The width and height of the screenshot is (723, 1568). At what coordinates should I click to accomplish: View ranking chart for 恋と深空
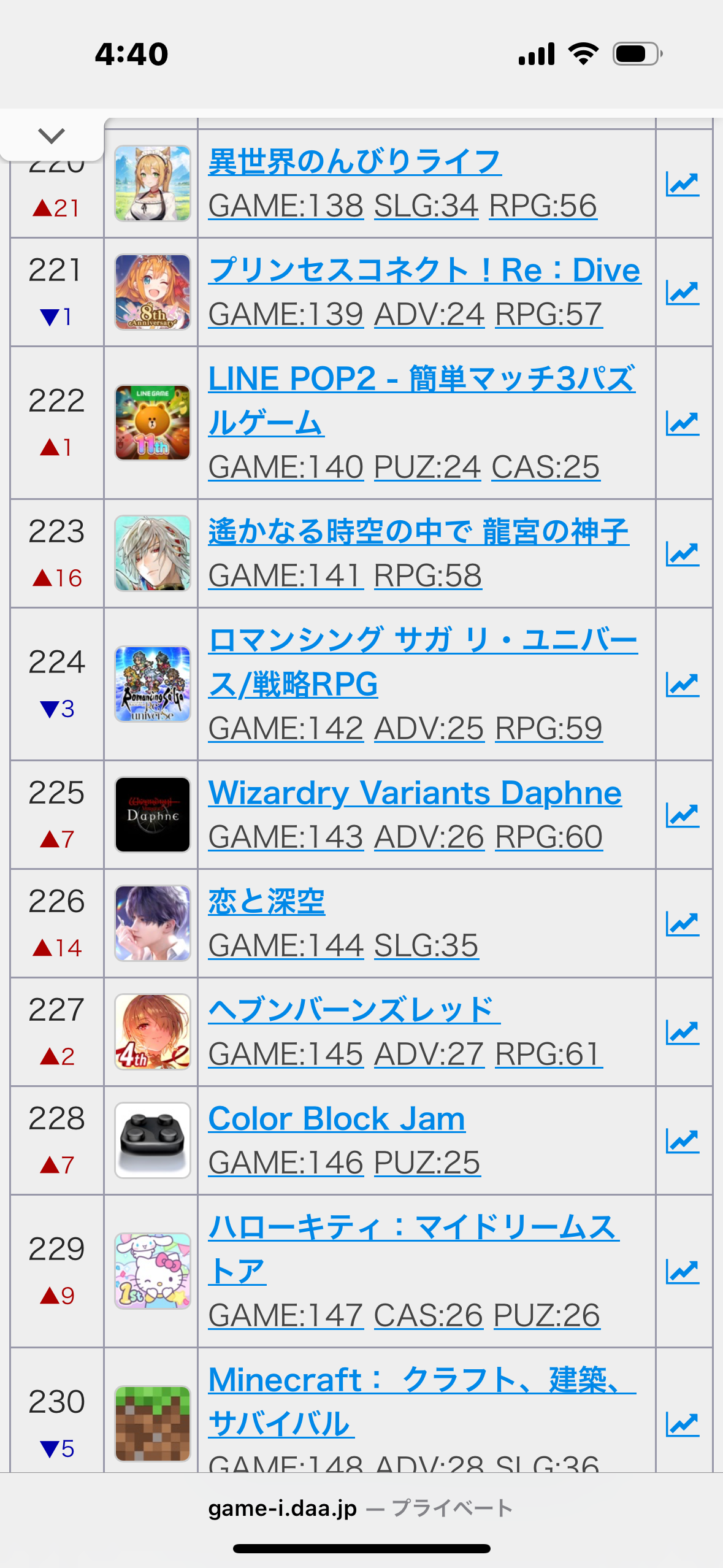683,924
